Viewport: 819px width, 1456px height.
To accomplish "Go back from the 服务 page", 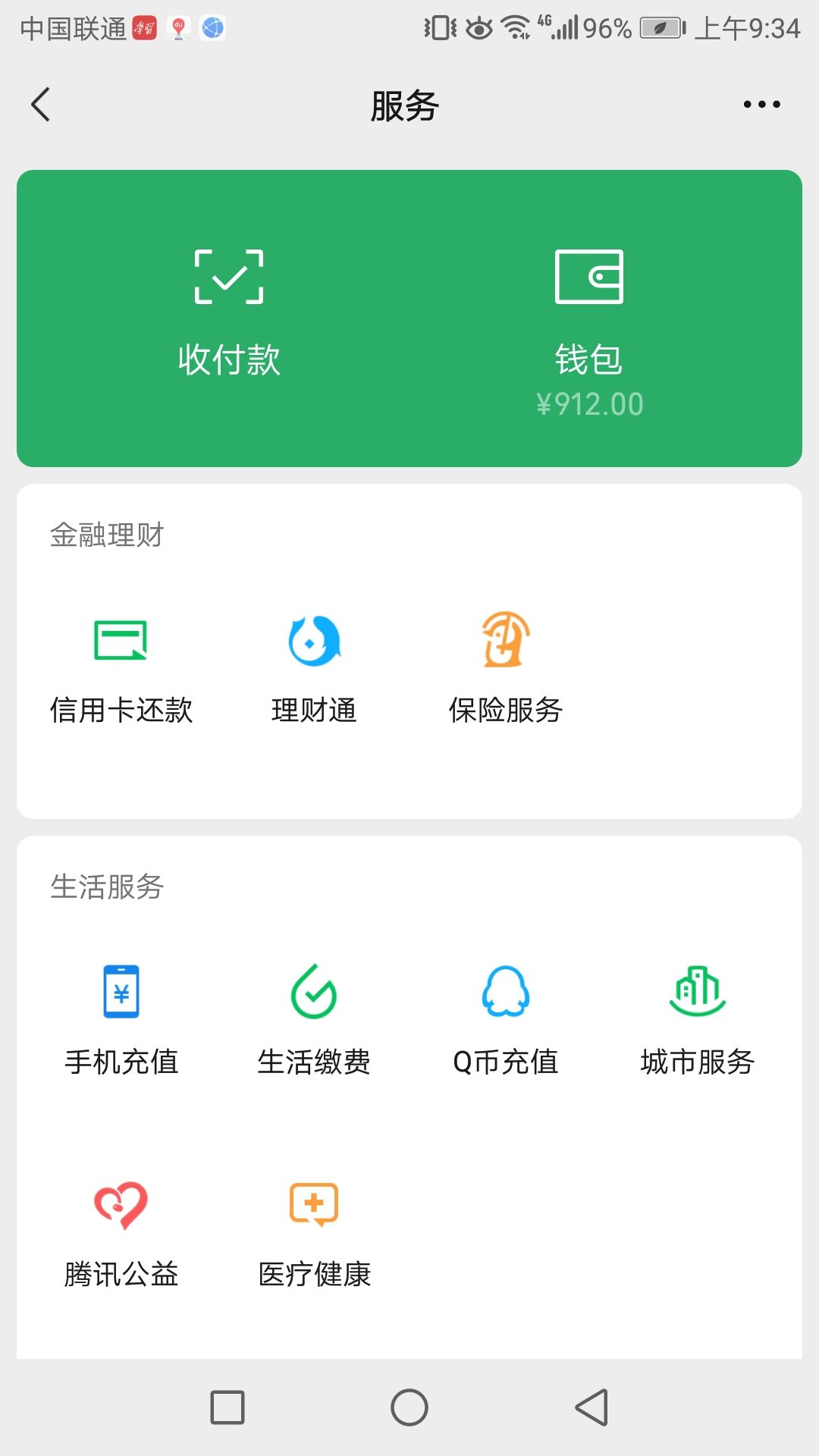I will pyautogui.click(x=41, y=105).
